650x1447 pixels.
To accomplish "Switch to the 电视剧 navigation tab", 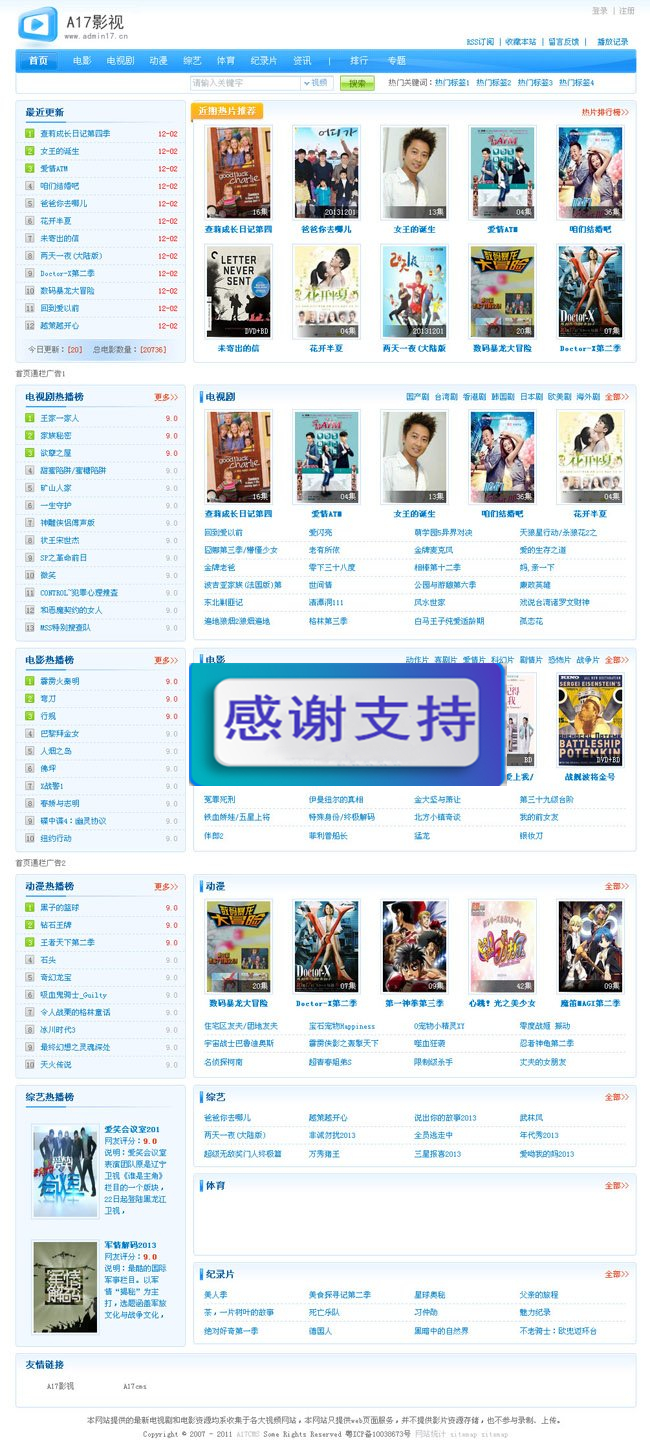I will [x=120, y=61].
